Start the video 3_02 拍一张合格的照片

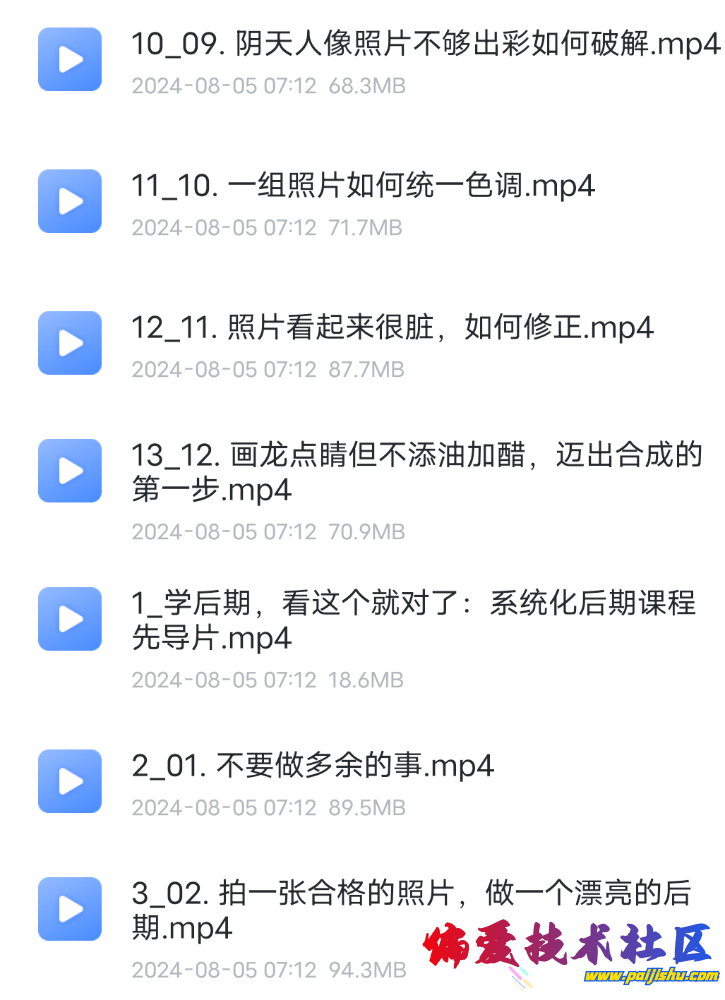[69, 910]
